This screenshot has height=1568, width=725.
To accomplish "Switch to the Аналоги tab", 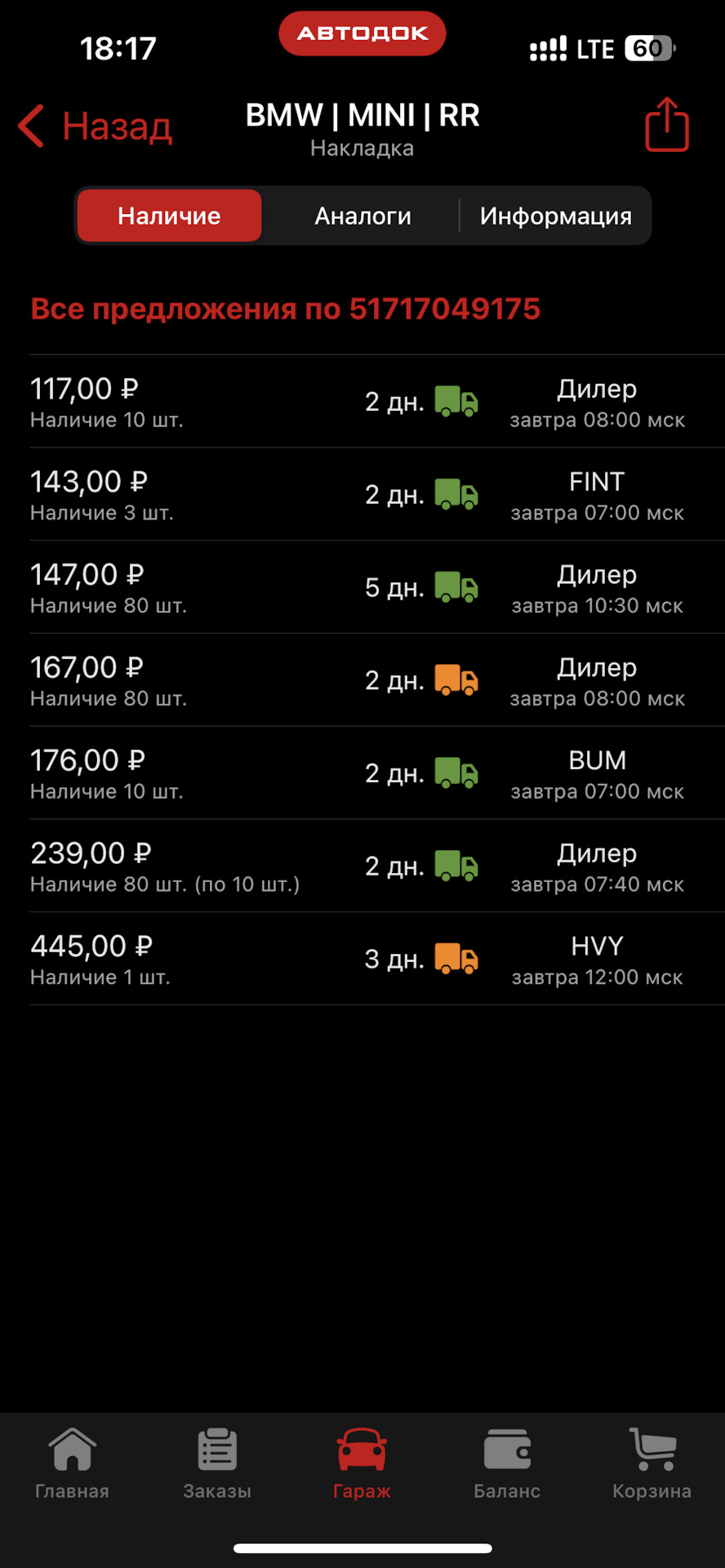I will coord(362,216).
